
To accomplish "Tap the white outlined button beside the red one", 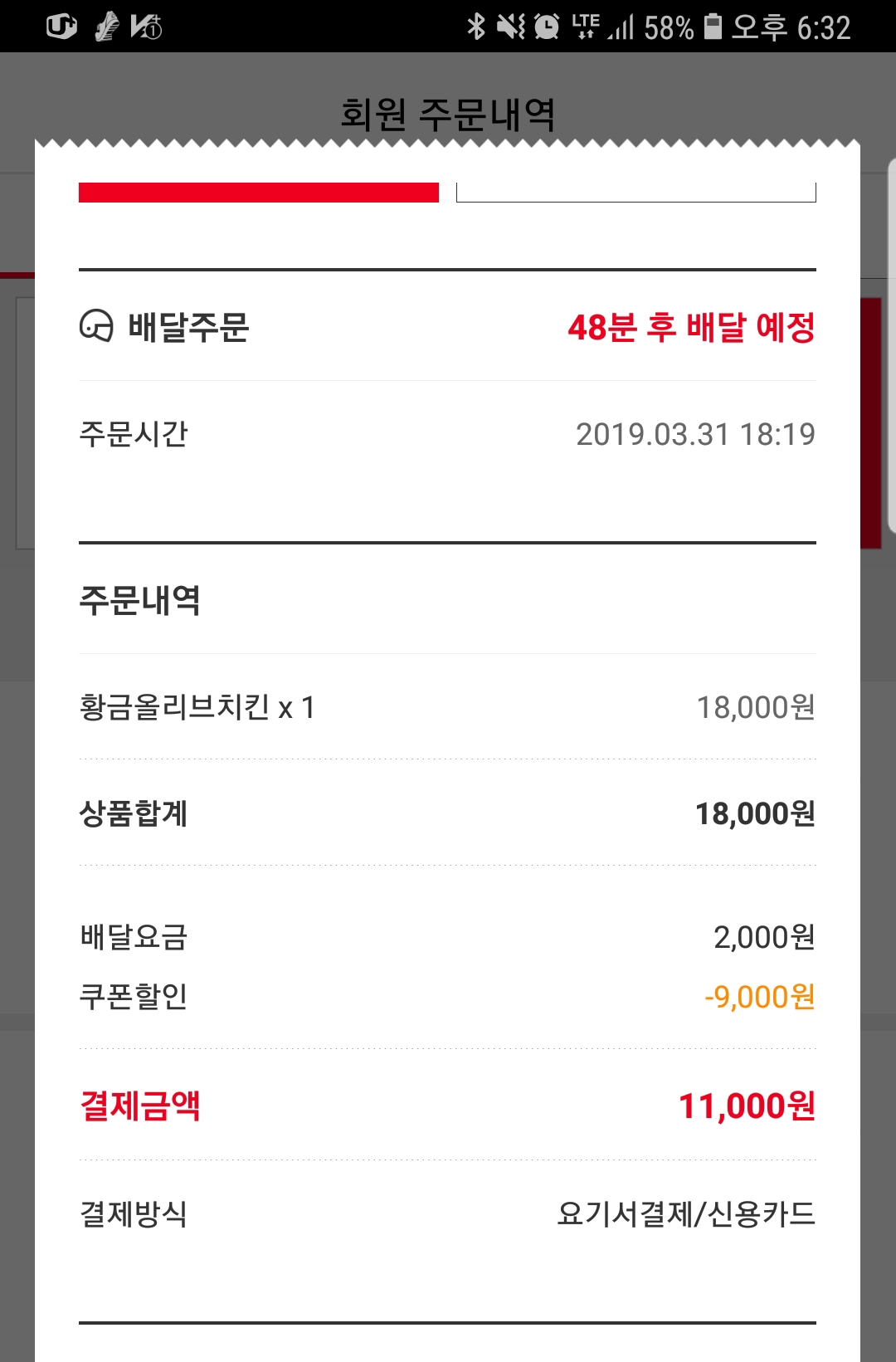I will tap(635, 192).
